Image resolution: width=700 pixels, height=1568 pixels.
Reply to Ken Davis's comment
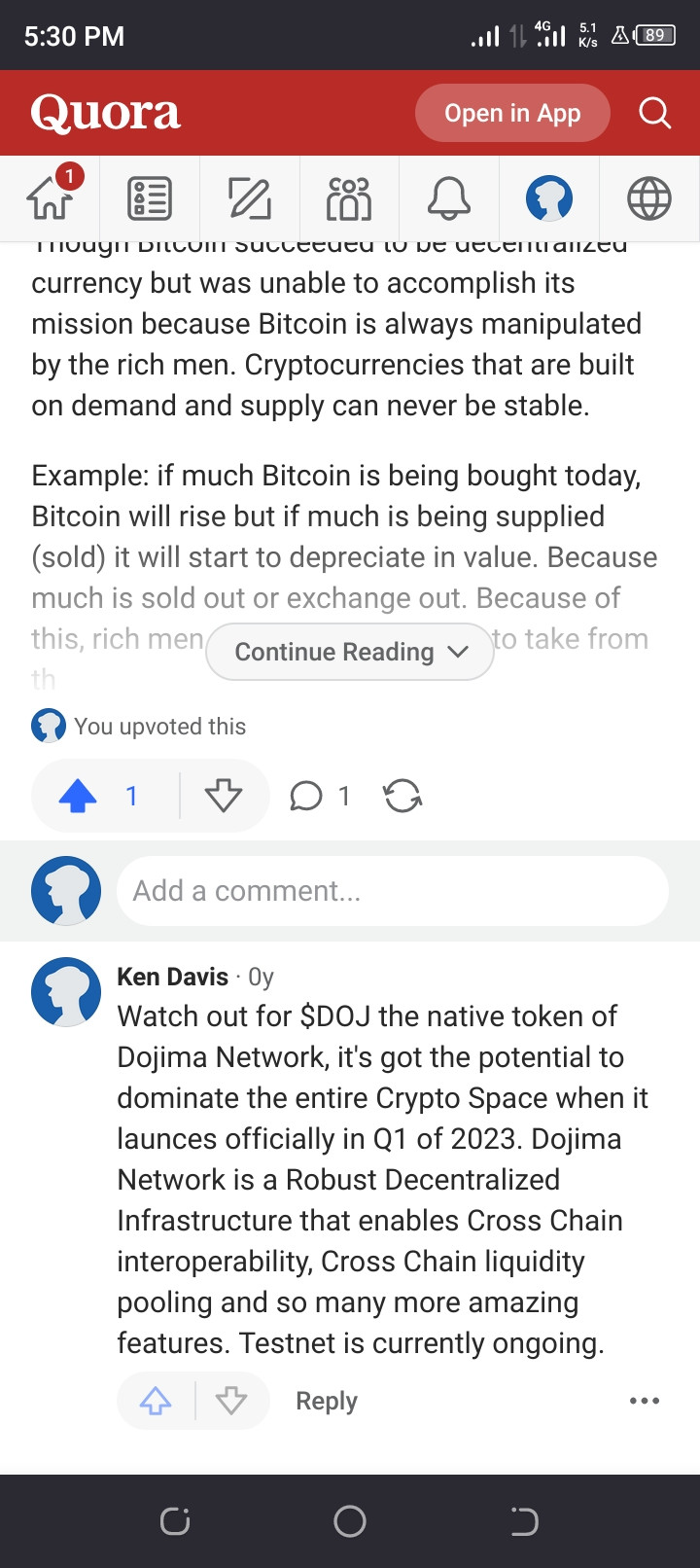click(327, 1401)
